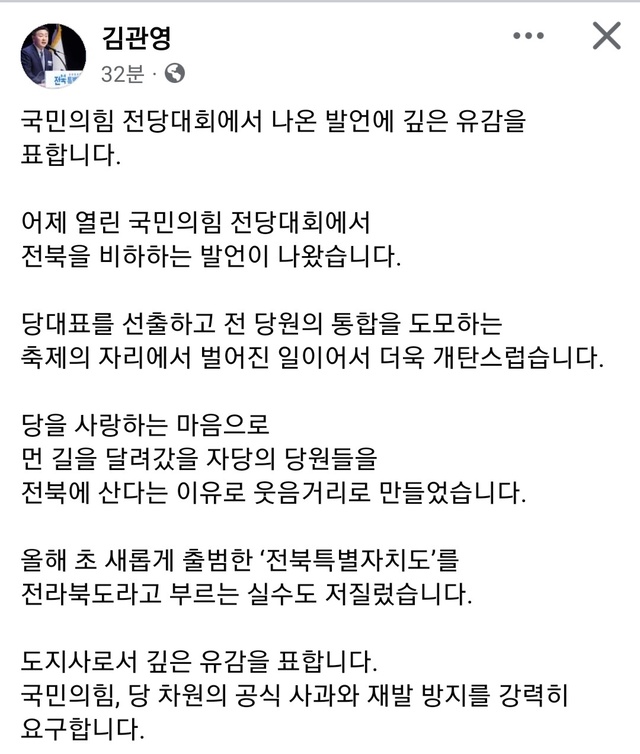Image resolution: width=640 pixels, height=754 pixels.
Task: Open the post's three-dot options menu
Action: coord(528,37)
